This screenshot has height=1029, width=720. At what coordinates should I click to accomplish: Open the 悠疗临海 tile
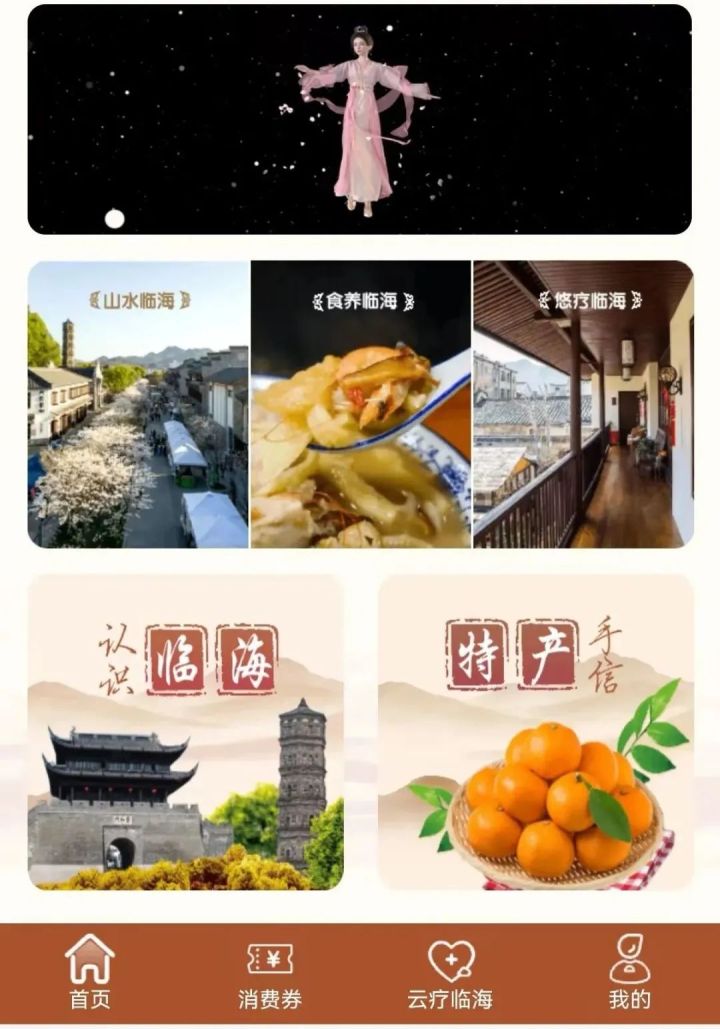tap(583, 405)
